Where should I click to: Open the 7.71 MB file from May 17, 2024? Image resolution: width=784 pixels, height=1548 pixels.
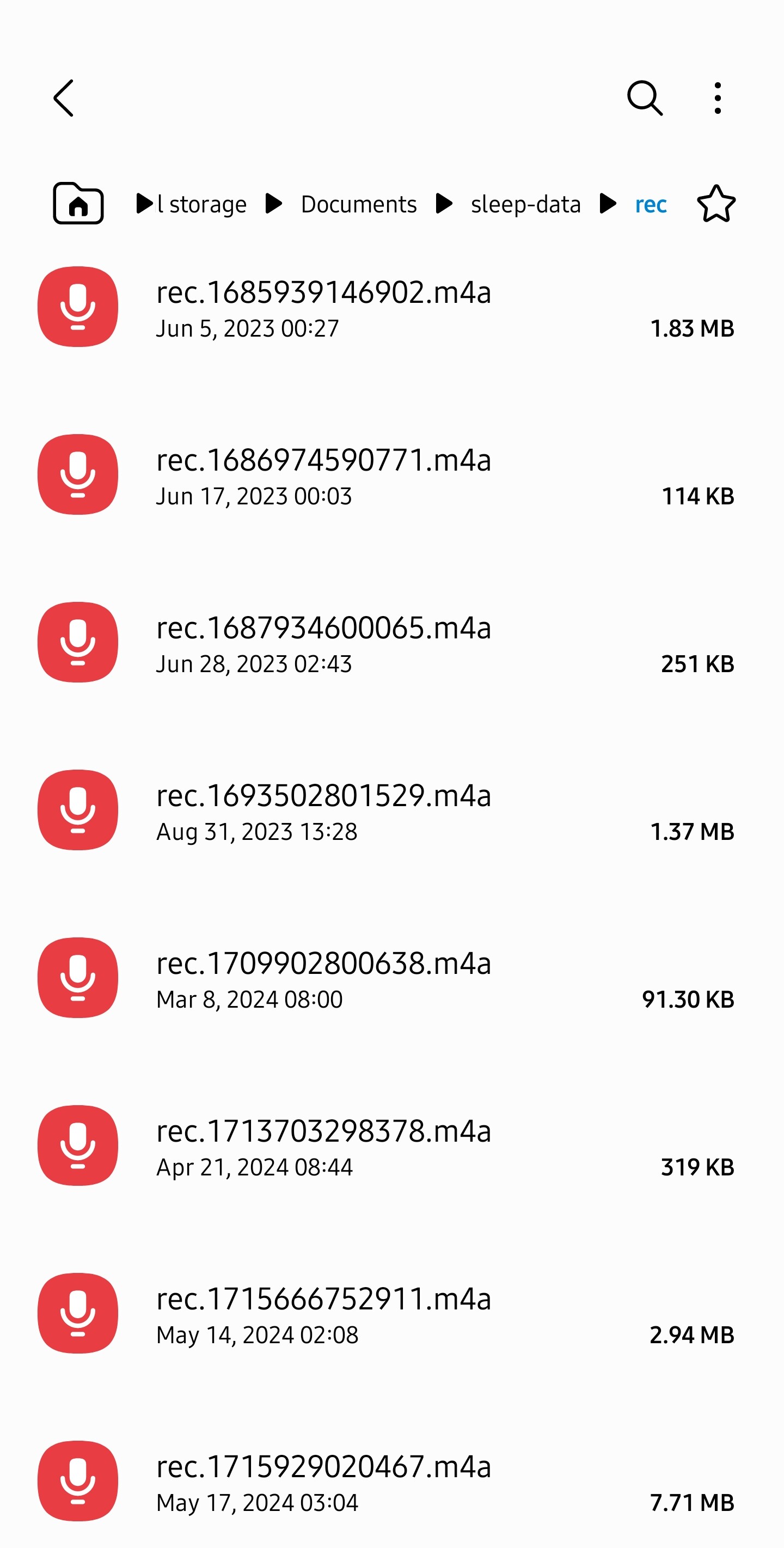[x=391, y=1480]
